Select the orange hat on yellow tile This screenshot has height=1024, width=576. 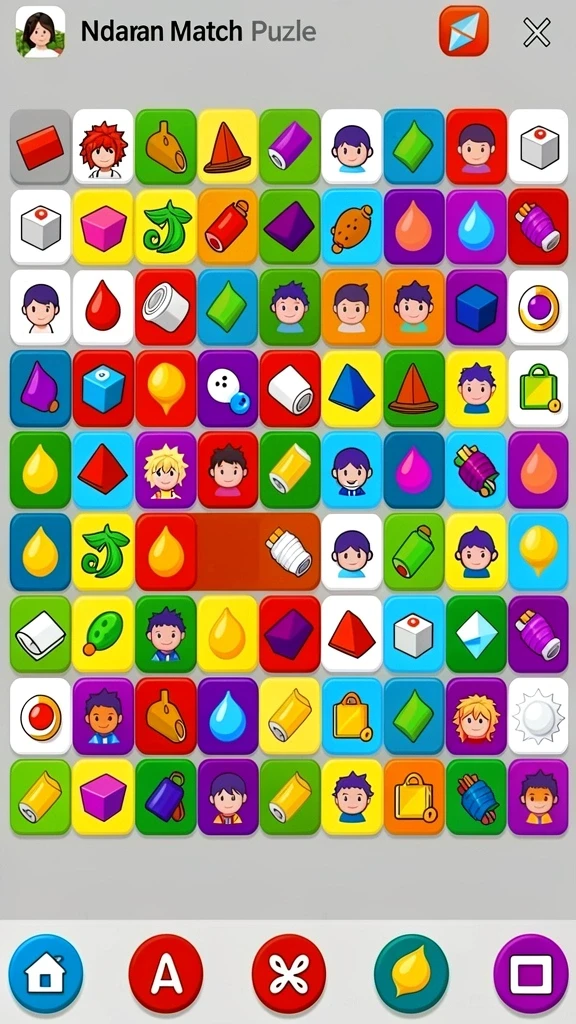[x=228, y=146]
